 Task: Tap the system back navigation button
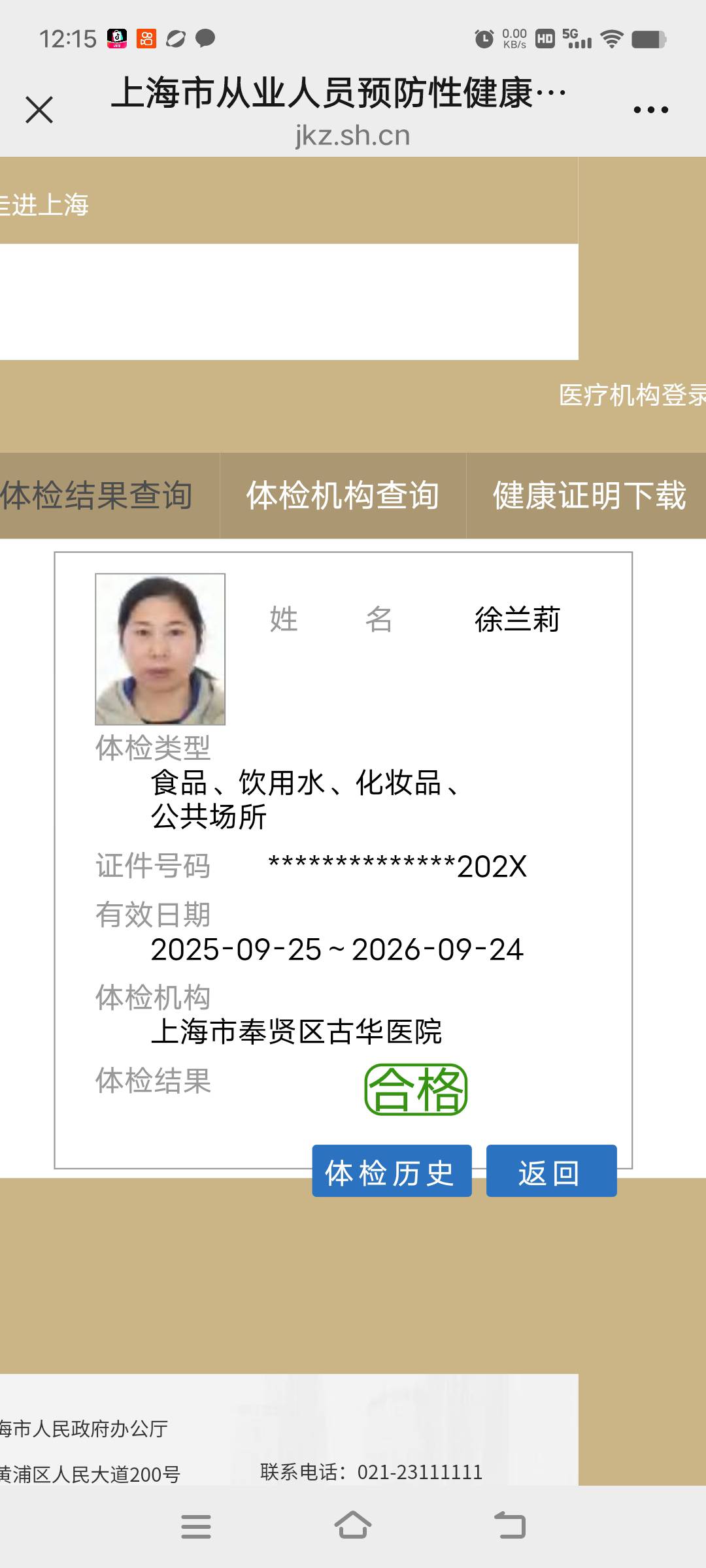[x=510, y=1526]
